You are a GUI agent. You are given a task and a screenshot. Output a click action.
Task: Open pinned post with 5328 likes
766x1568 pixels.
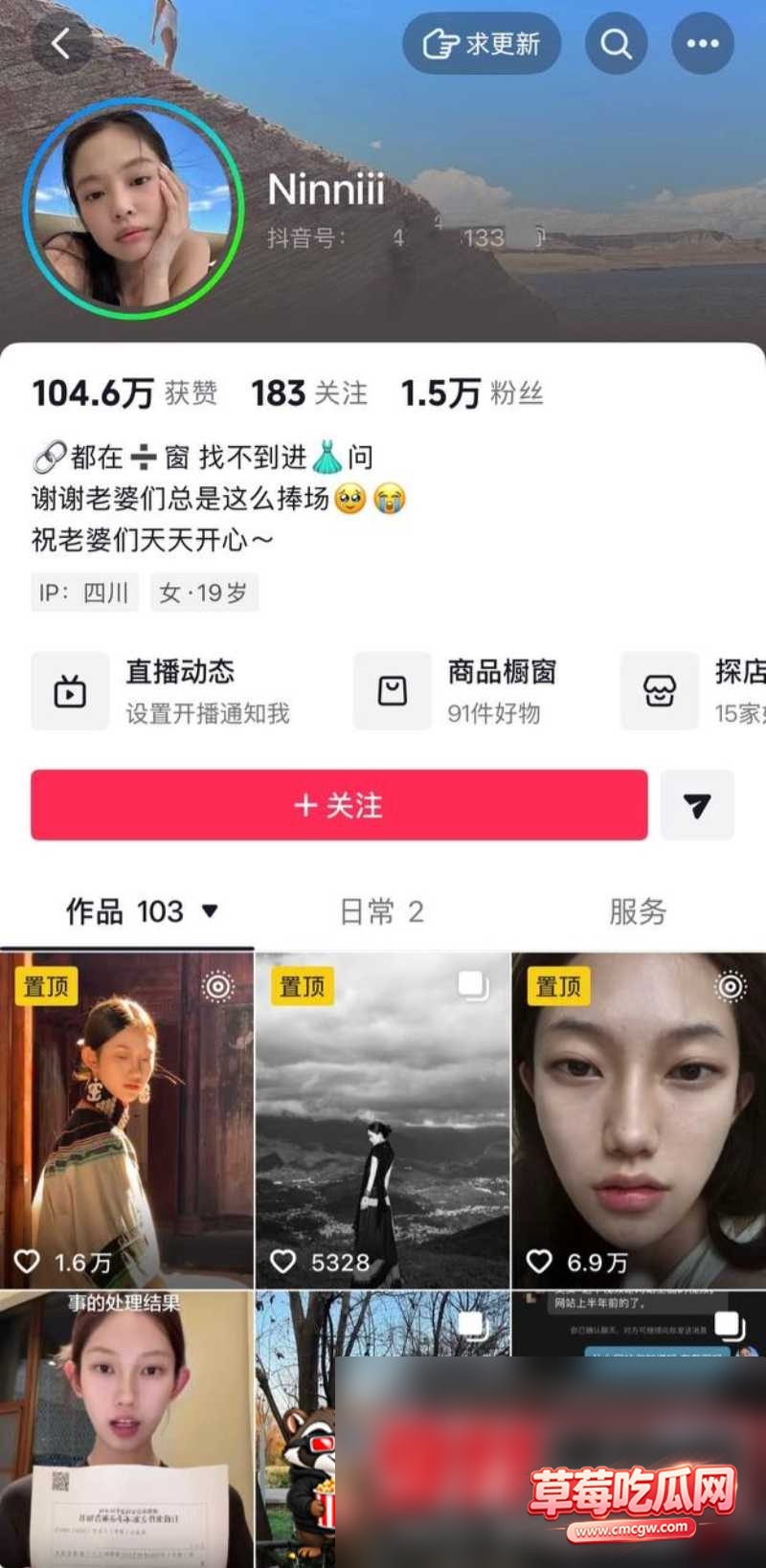382,1120
